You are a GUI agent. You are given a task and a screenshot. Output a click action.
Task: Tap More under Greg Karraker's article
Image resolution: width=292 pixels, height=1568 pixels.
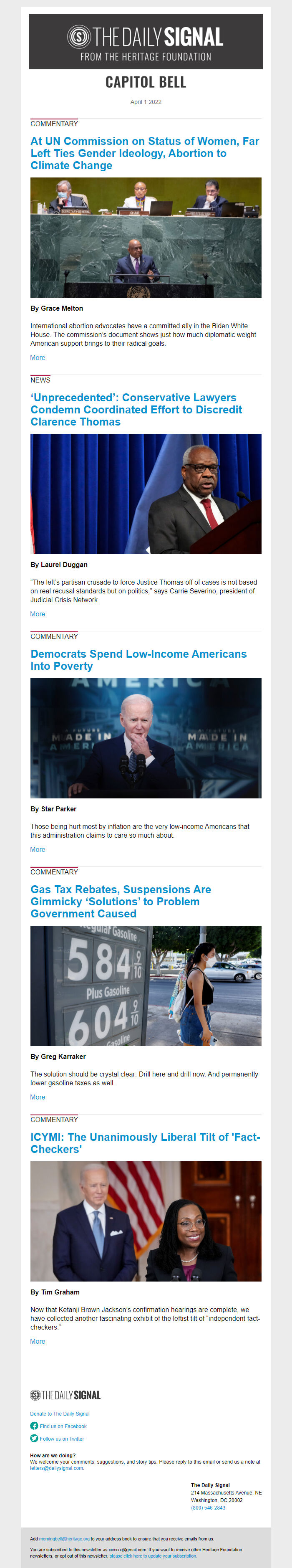point(38,1097)
